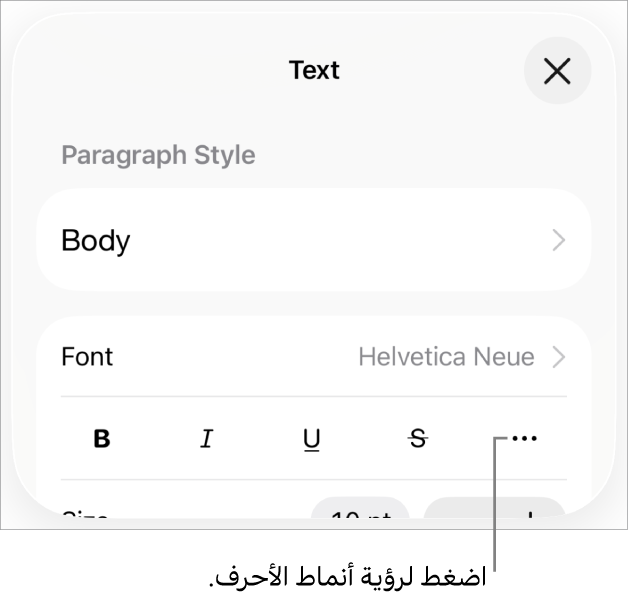628x599 pixels.
Task: Apply bold formatting
Action: coord(102,439)
